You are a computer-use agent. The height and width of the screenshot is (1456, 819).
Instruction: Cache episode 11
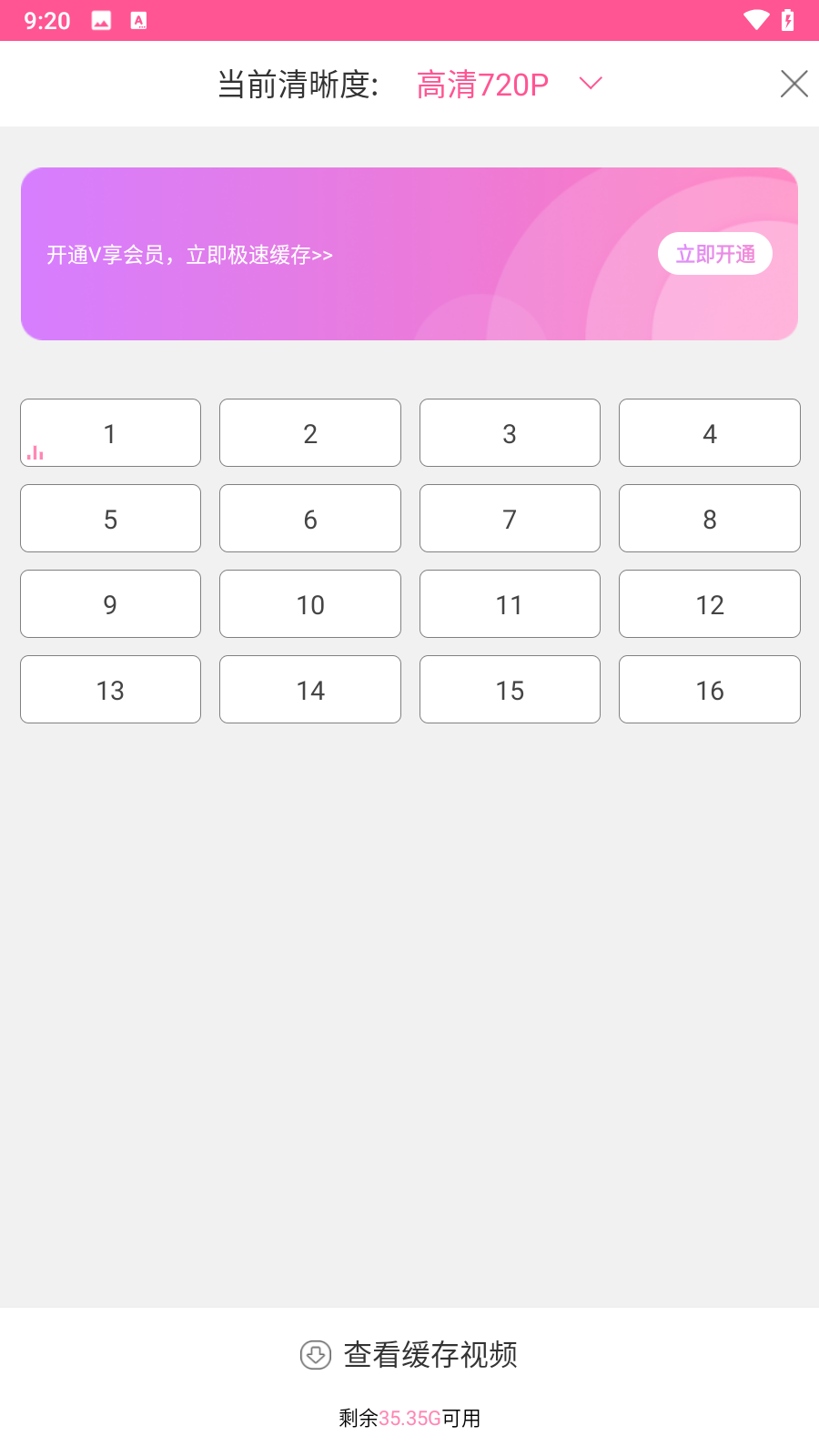point(510,604)
